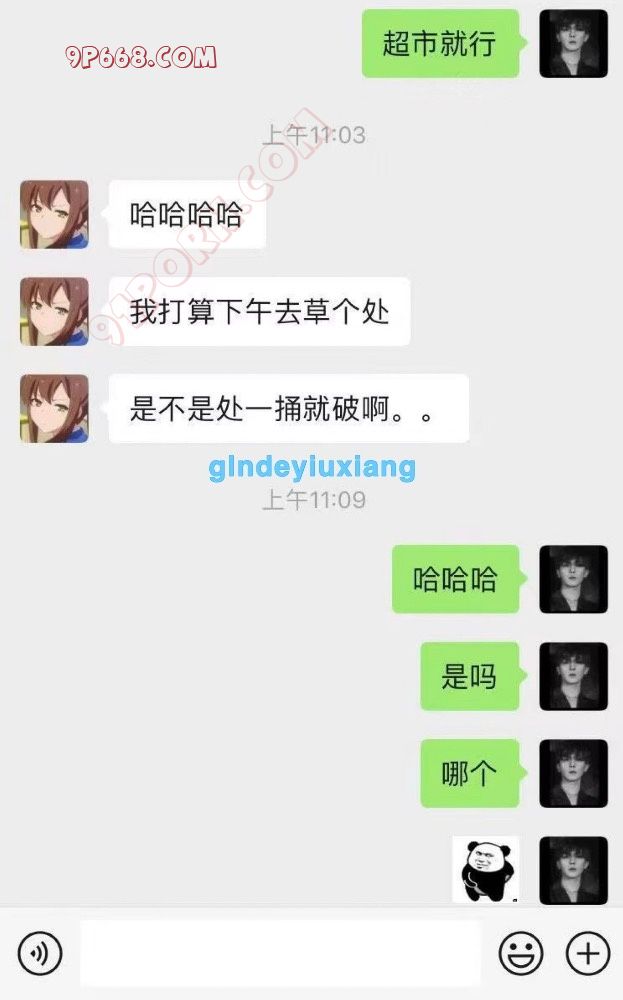Open the emoji picker
Viewport: 623px width, 1000px height.
coord(520,953)
